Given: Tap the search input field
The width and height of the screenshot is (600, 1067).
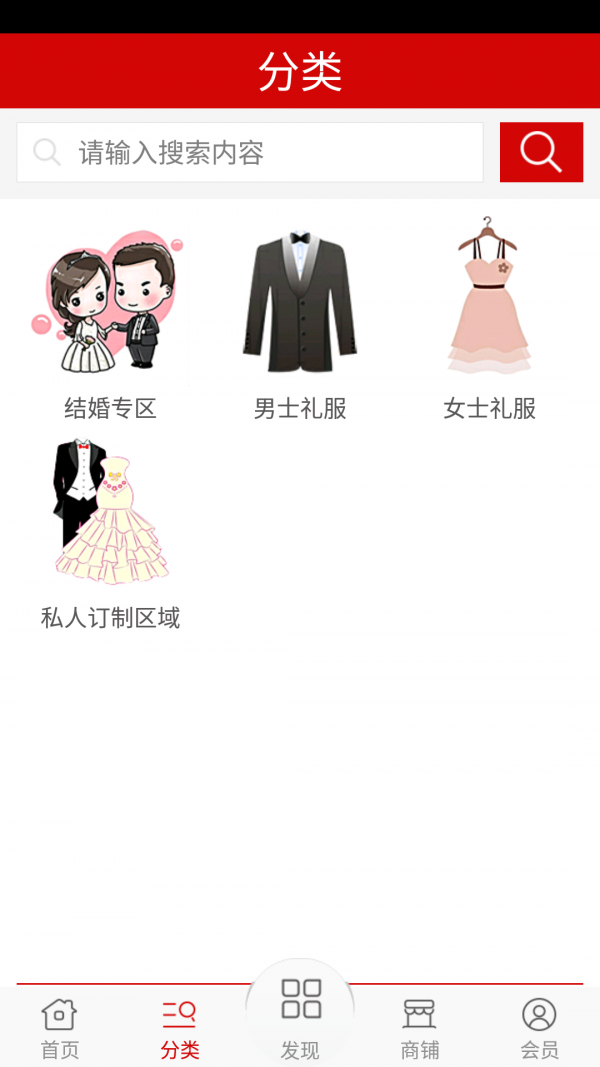Looking at the screenshot, I should coord(250,152).
